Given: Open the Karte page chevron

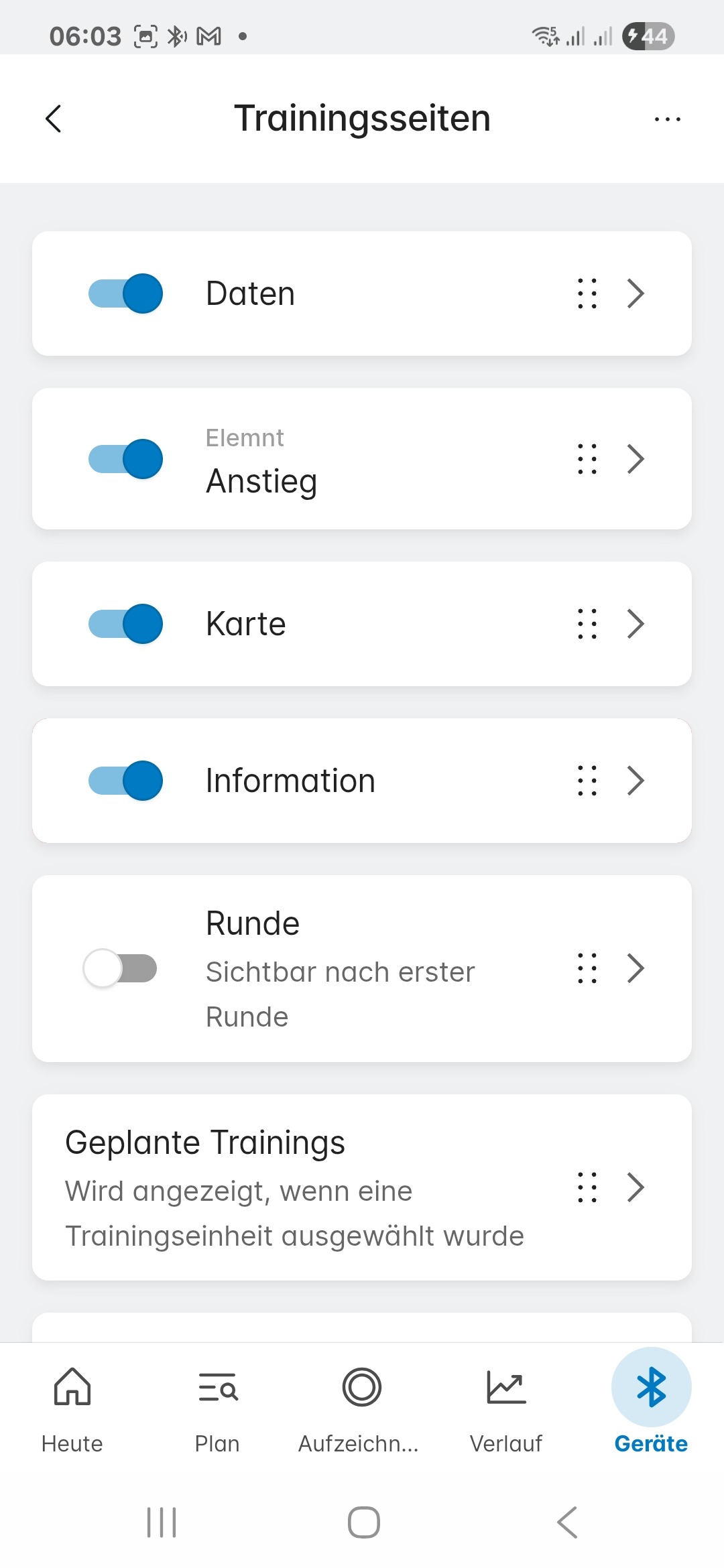Looking at the screenshot, I should 636,624.
